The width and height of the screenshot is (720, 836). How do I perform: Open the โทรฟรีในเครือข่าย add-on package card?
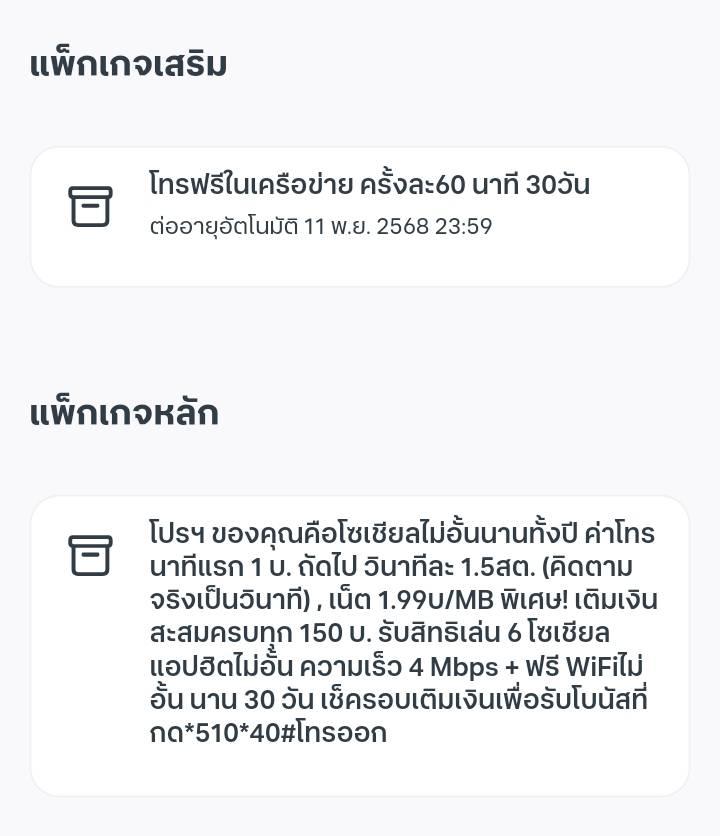(x=360, y=216)
